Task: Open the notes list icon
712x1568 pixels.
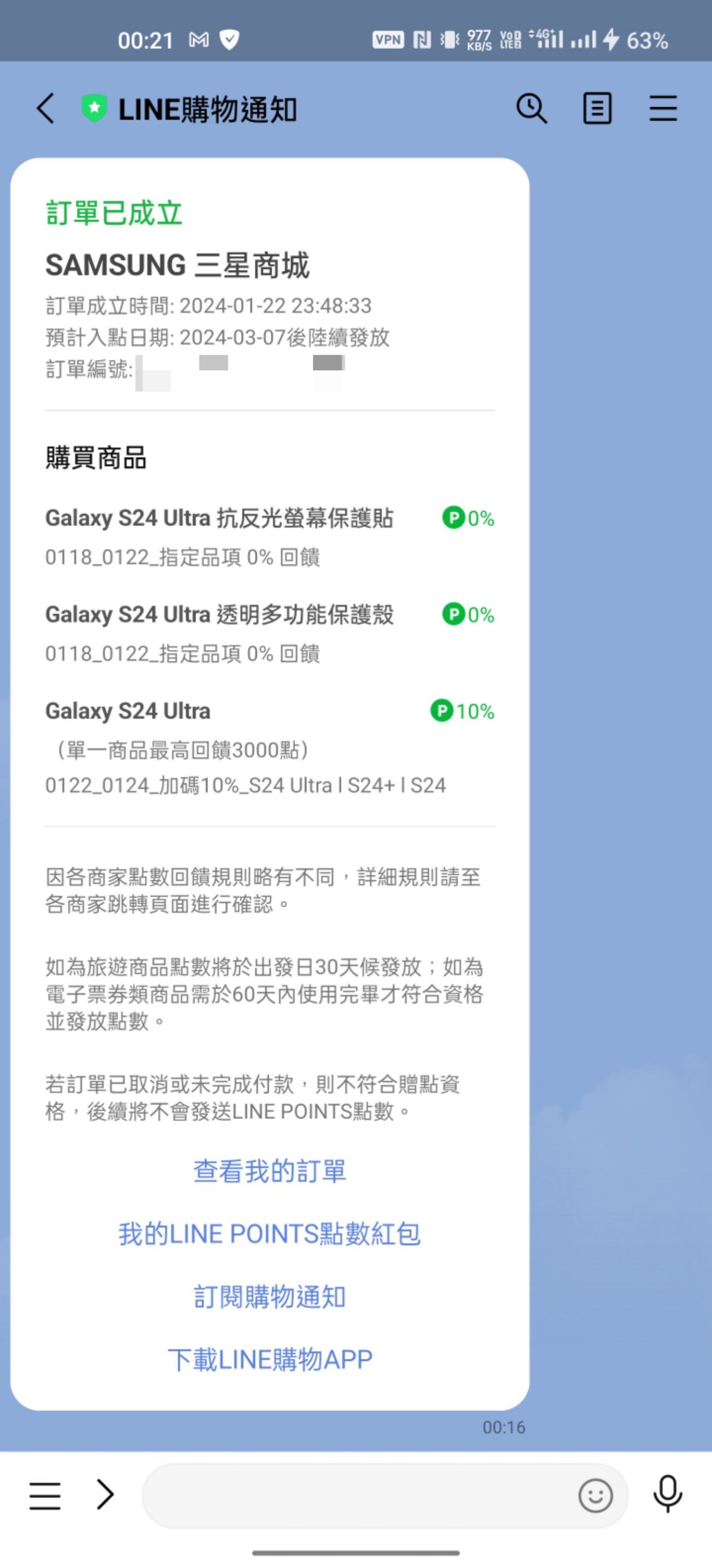Action: coord(597,108)
